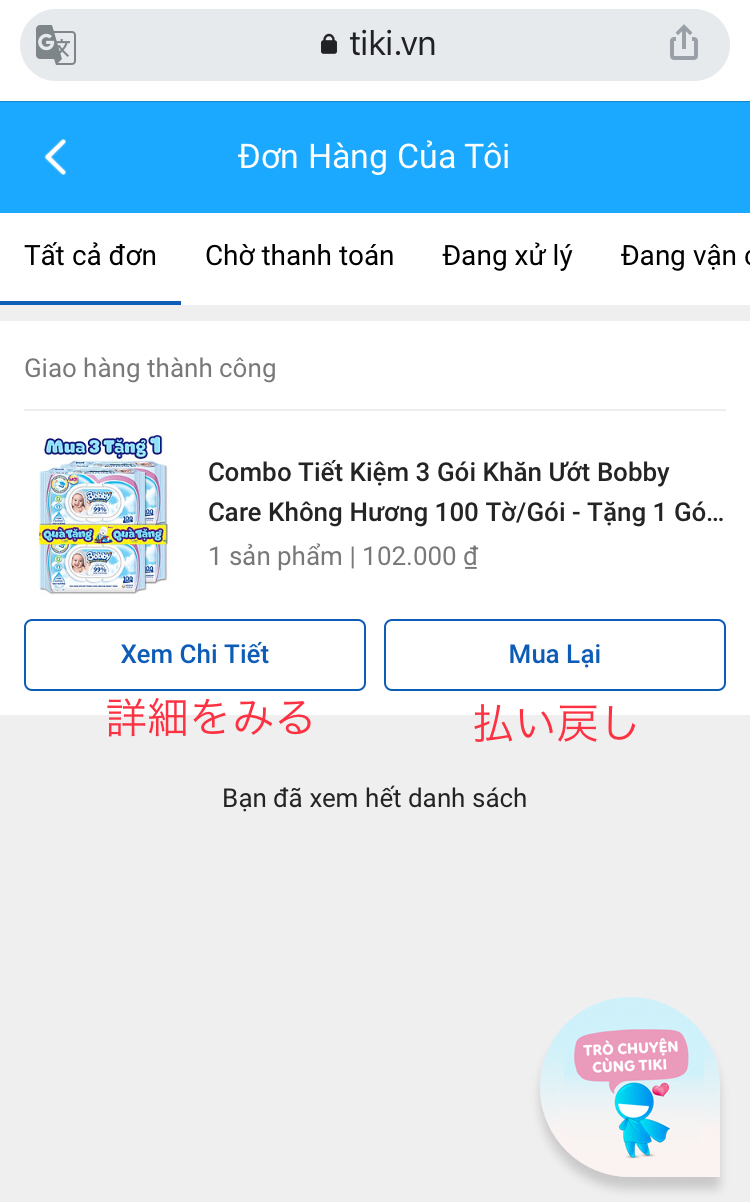Select the Chờ thanh toán tab
This screenshot has height=1202, width=750.
pos(299,256)
